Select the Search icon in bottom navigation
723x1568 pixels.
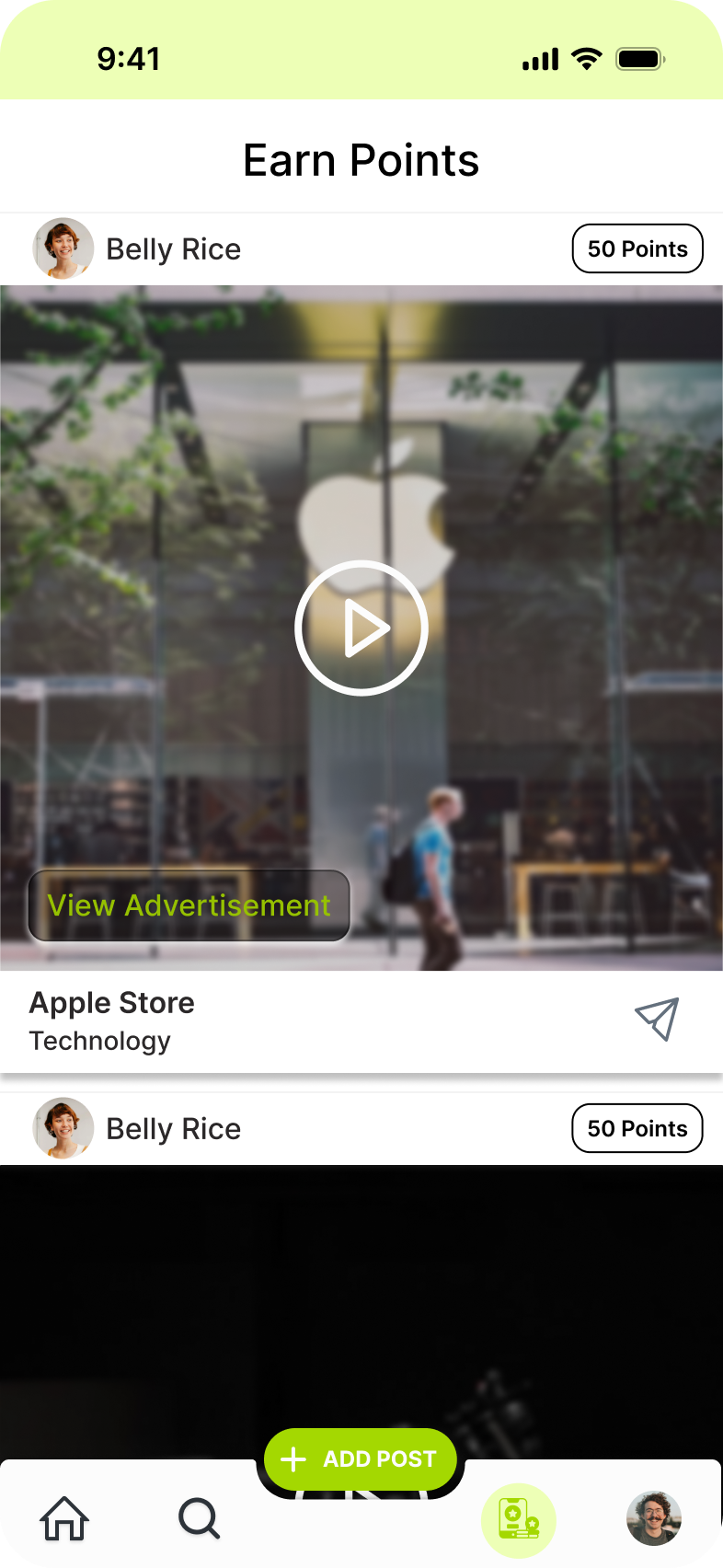199,1520
